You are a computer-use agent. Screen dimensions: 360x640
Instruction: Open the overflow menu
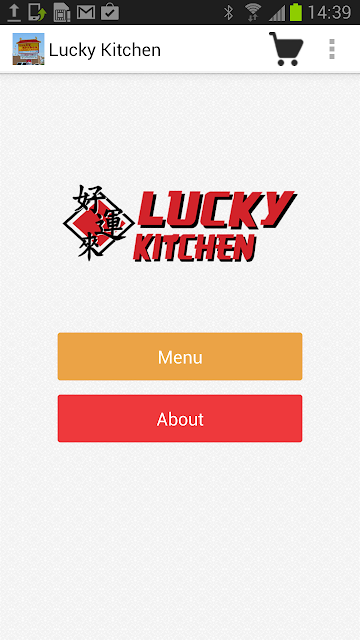click(x=332, y=49)
